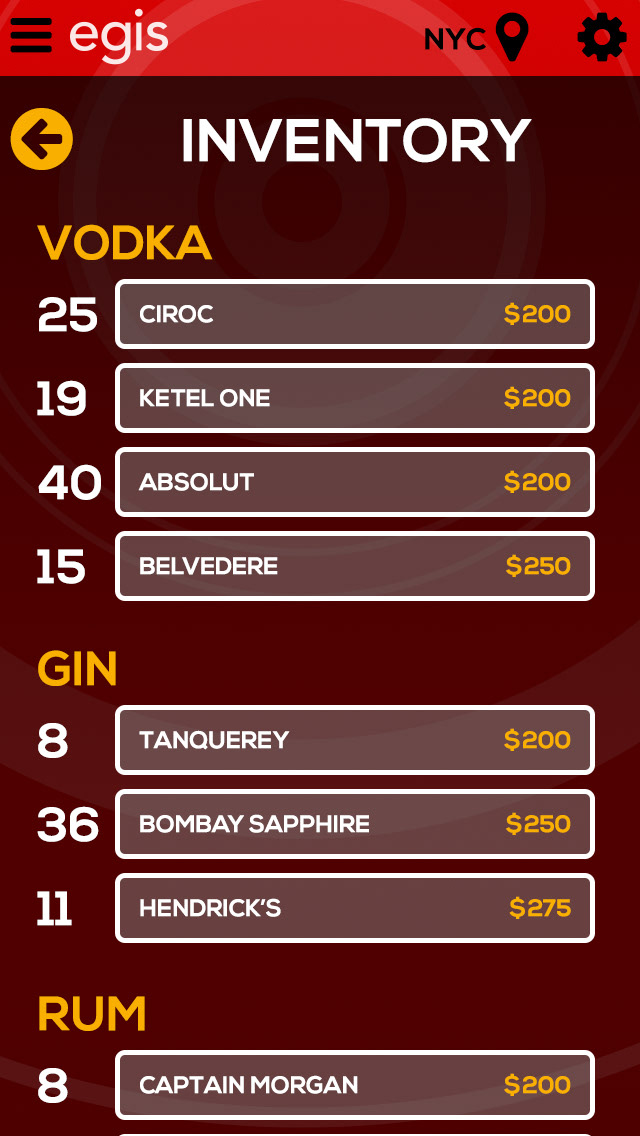Select the Ketel One row
The image size is (640, 1136).
click(355, 398)
